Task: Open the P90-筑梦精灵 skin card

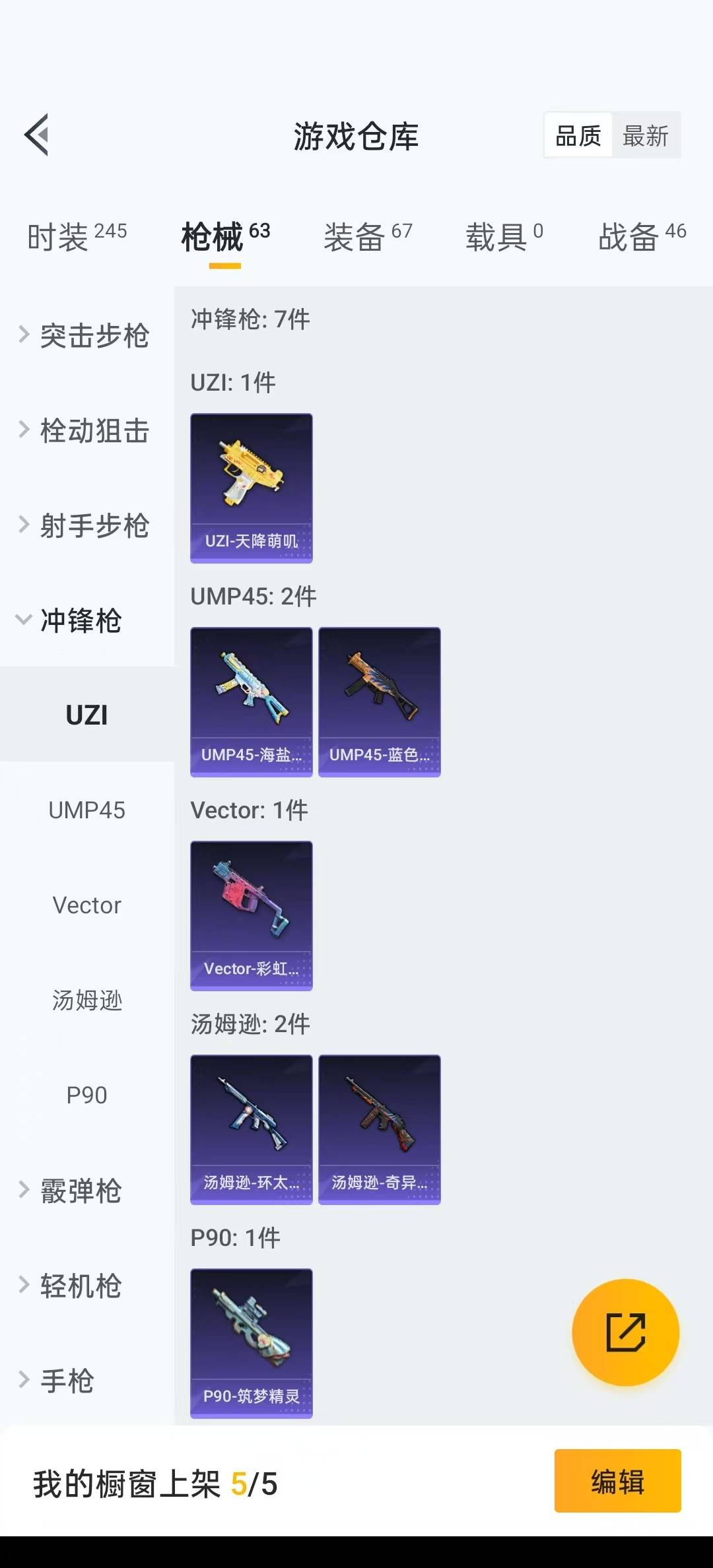Action: tap(252, 1344)
